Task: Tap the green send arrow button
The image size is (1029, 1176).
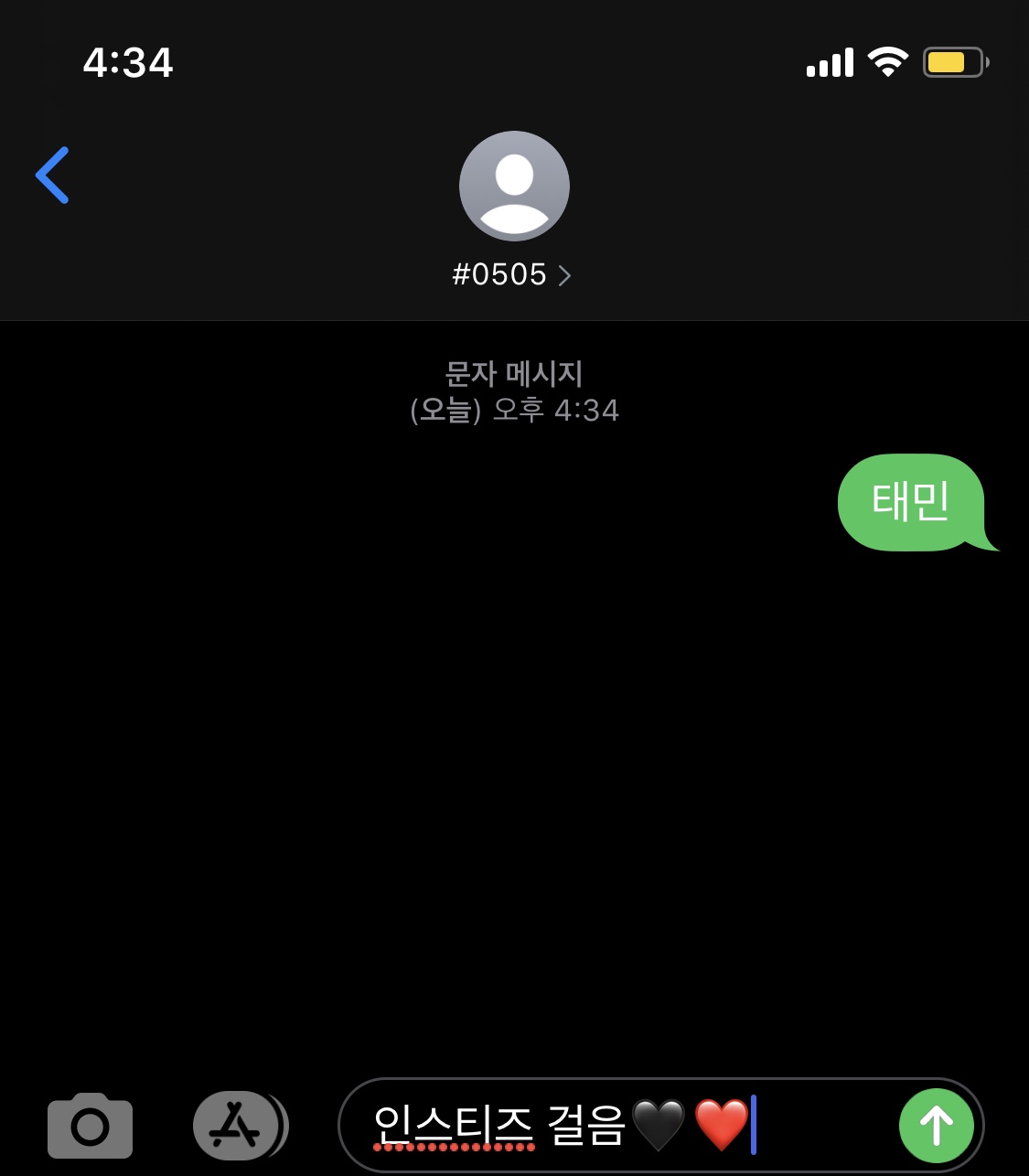Action: (x=935, y=1126)
